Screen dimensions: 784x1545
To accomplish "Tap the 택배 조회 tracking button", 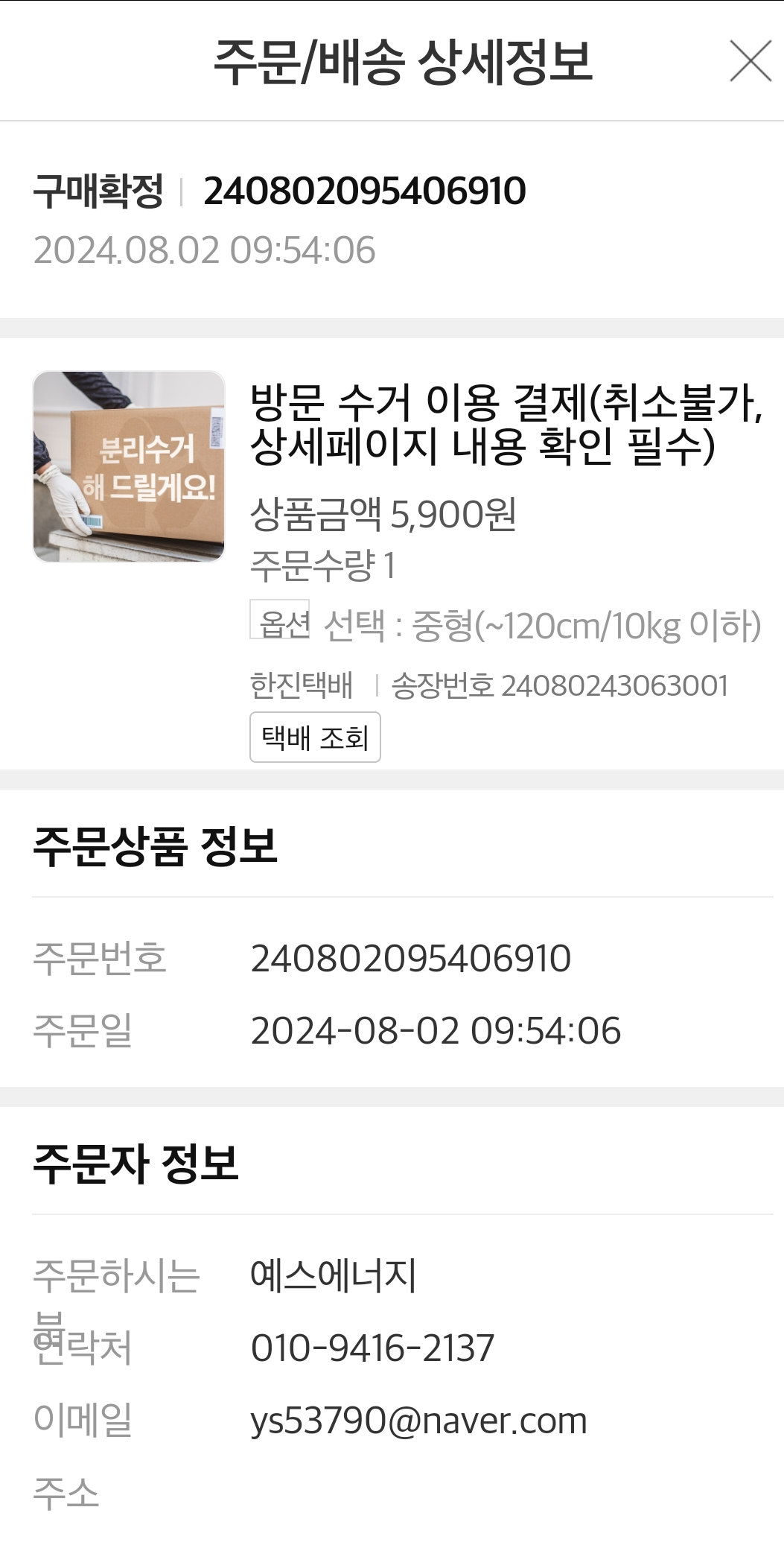I will [315, 737].
